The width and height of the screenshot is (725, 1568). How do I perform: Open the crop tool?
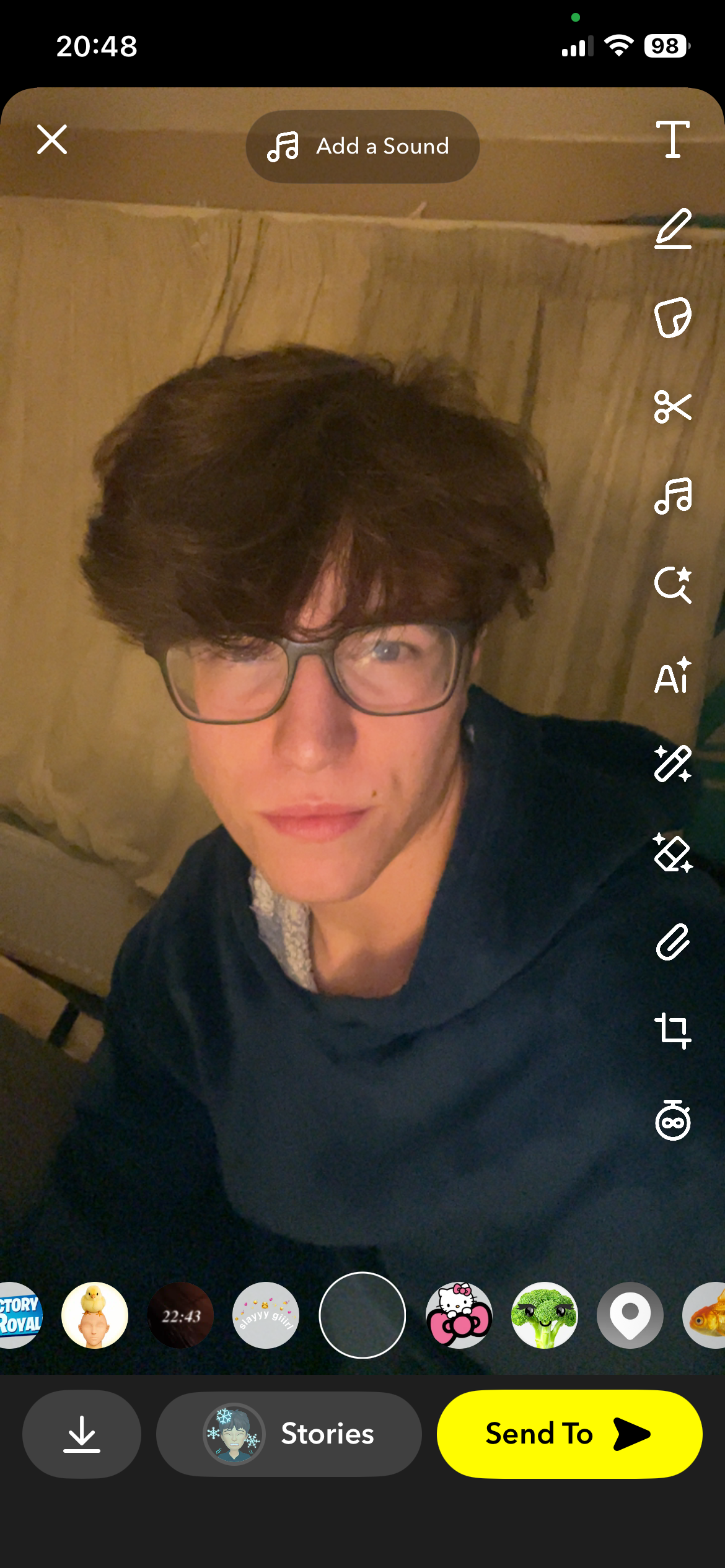click(x=672, y=1031)
